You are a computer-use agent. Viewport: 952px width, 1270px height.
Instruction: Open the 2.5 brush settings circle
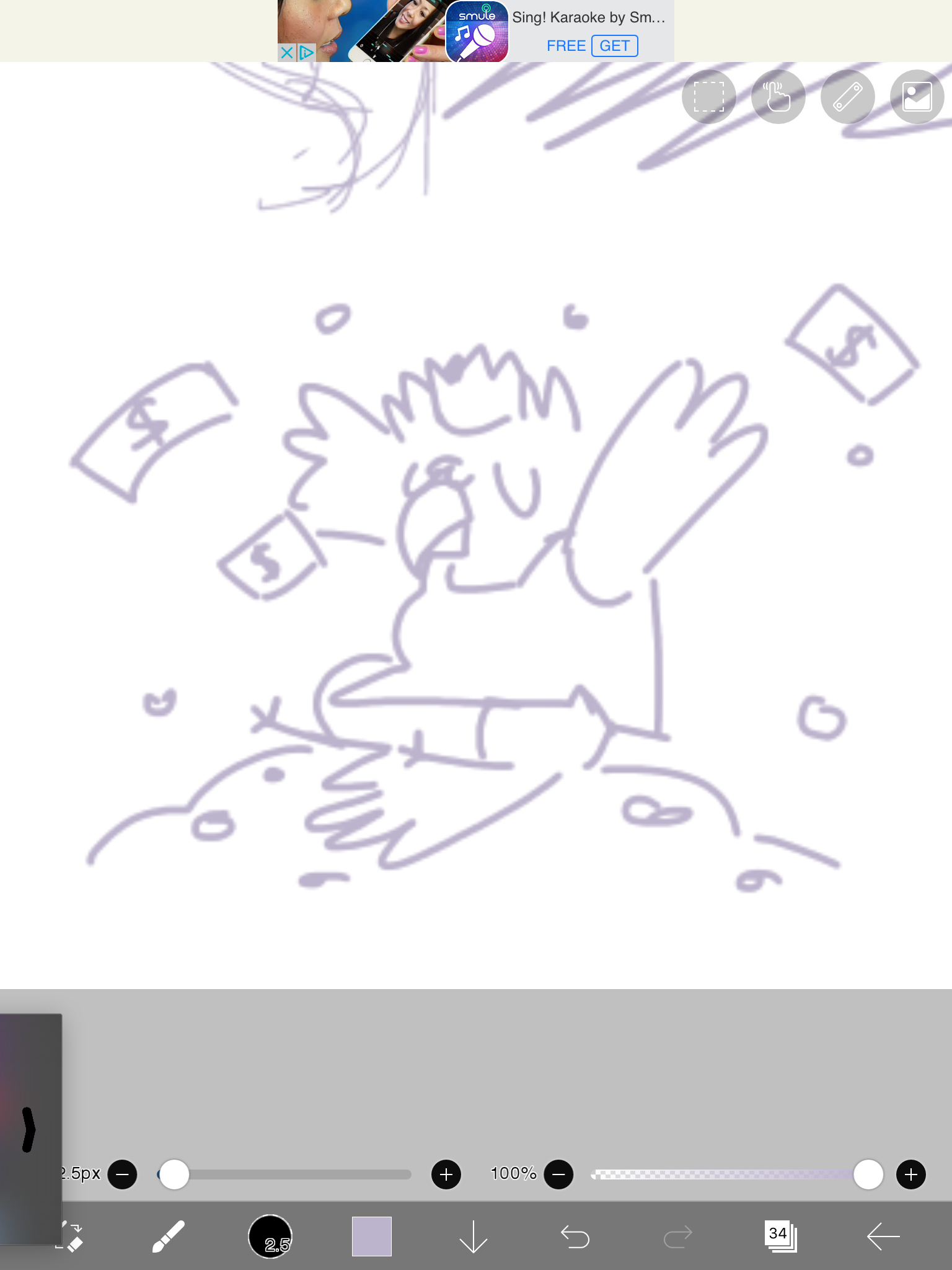pos(270,1237)
